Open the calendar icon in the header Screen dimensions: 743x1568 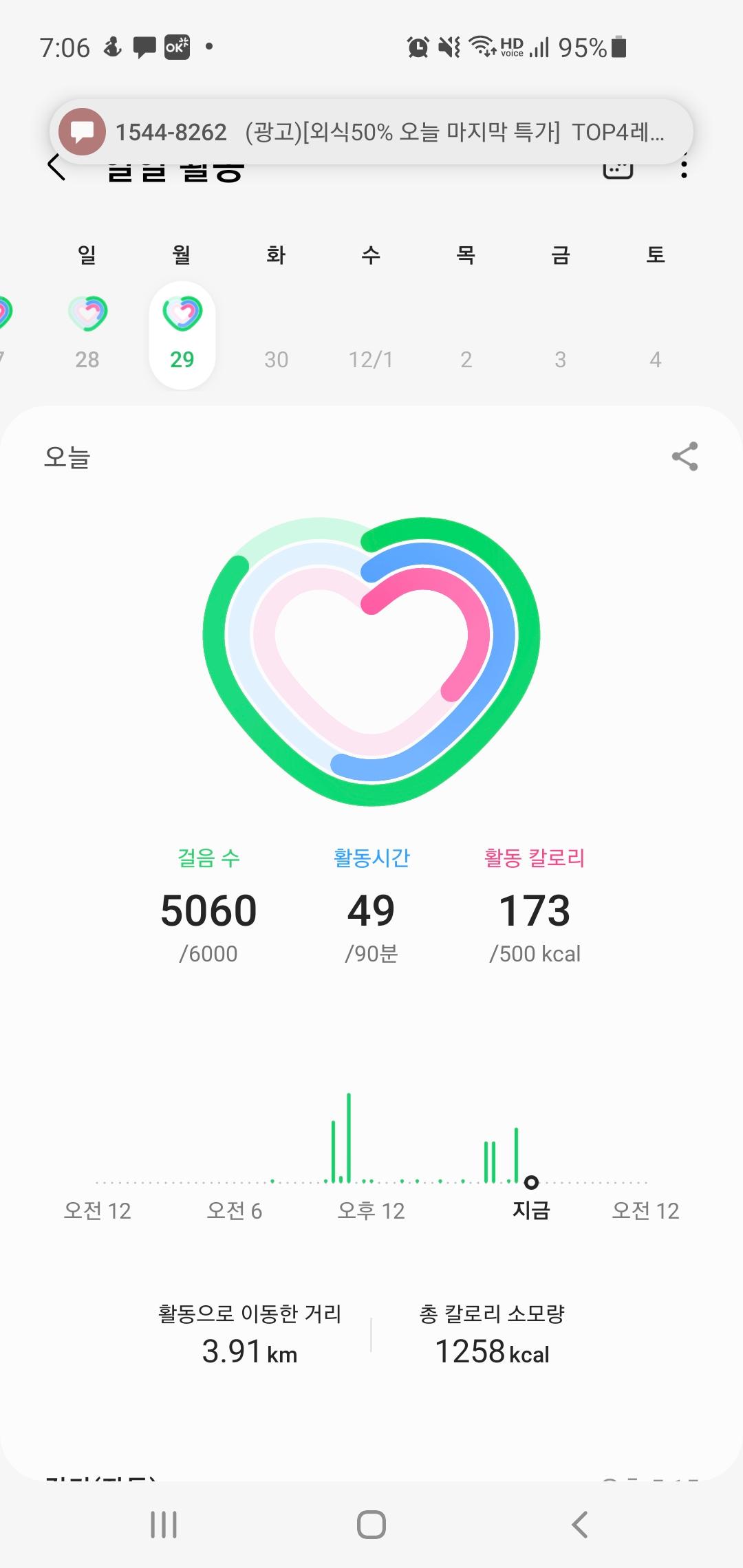coord(617,169)
